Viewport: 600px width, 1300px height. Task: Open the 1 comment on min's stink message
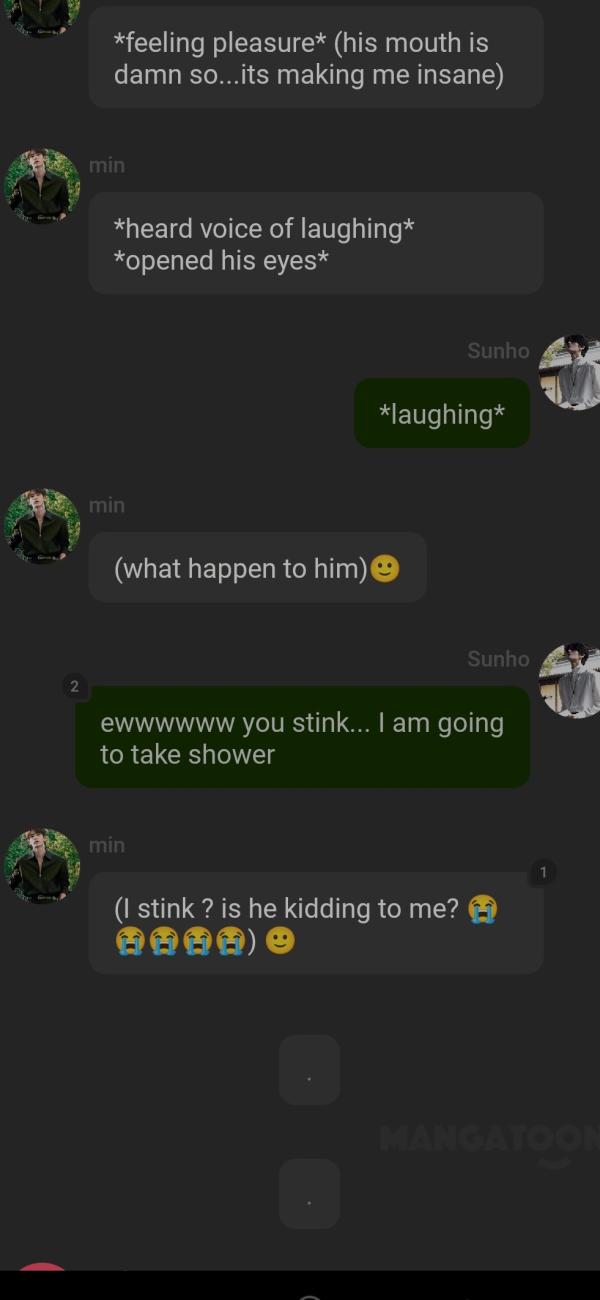542,872
